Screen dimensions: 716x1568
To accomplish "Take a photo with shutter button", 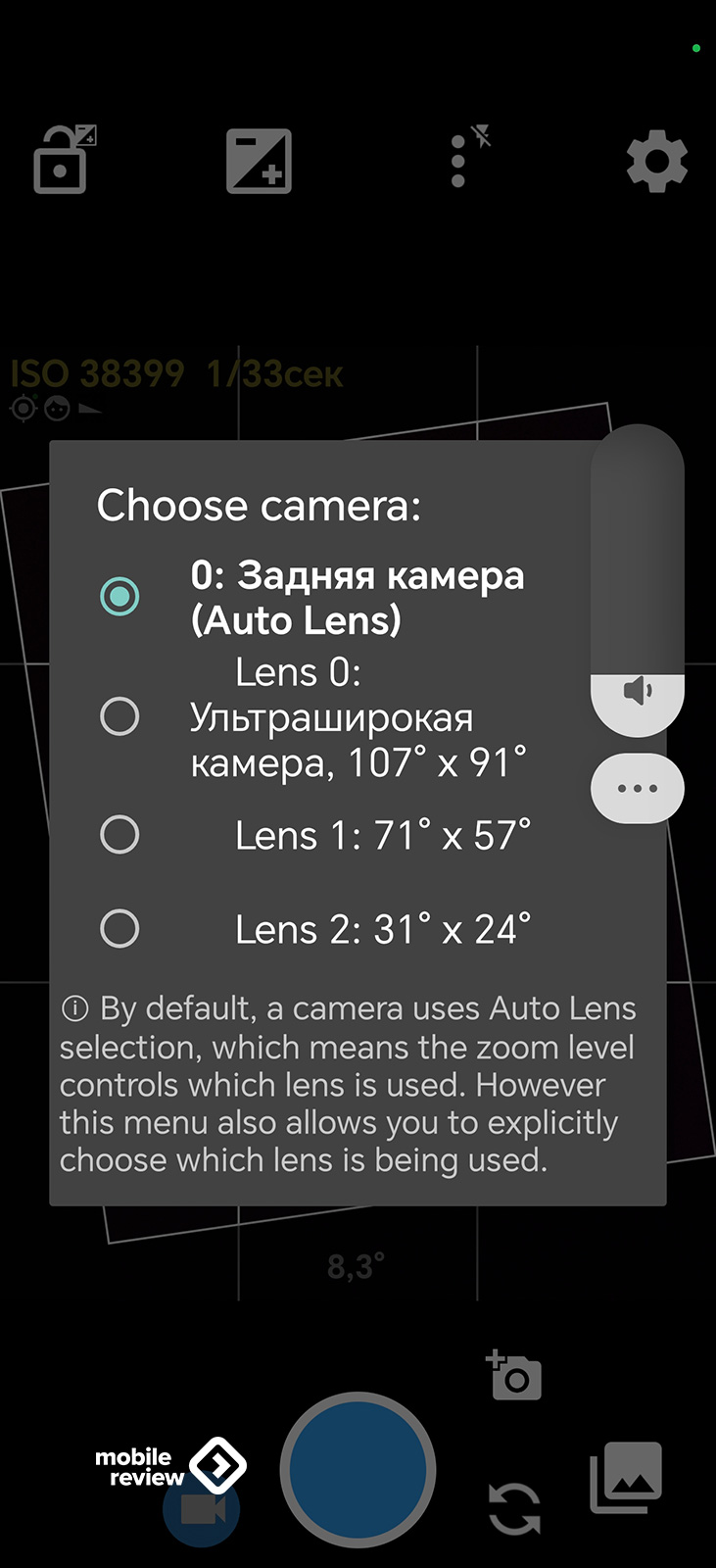I will point(358,1470).
